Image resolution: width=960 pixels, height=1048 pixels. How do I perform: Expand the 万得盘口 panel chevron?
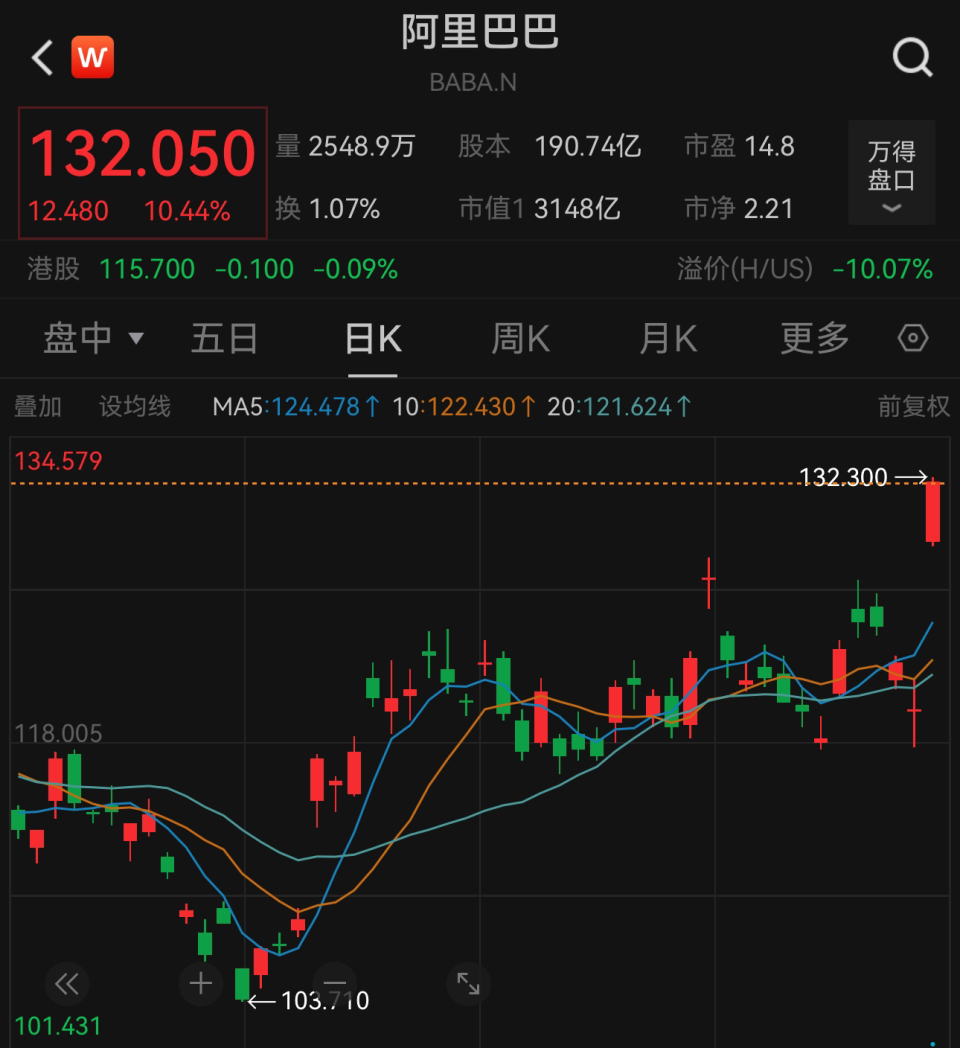tap(890, 209)
